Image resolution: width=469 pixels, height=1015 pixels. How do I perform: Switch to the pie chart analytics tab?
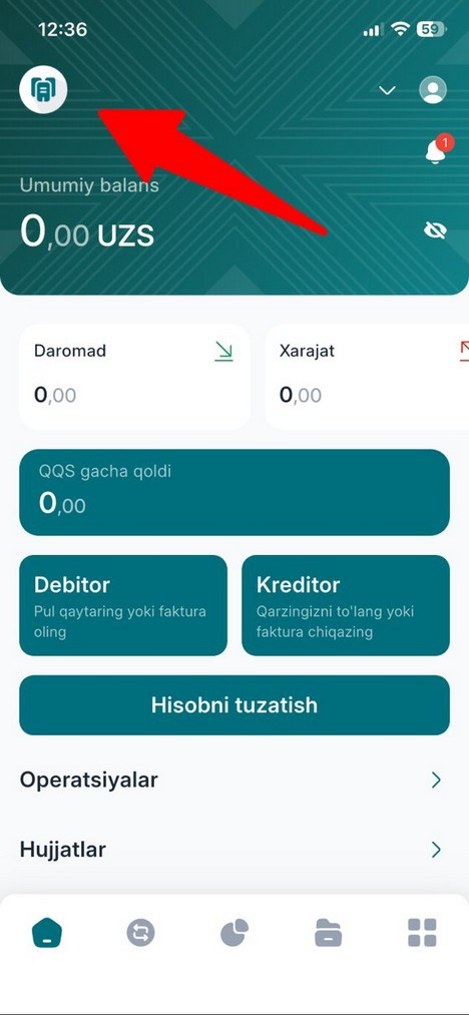click(234, 933)
